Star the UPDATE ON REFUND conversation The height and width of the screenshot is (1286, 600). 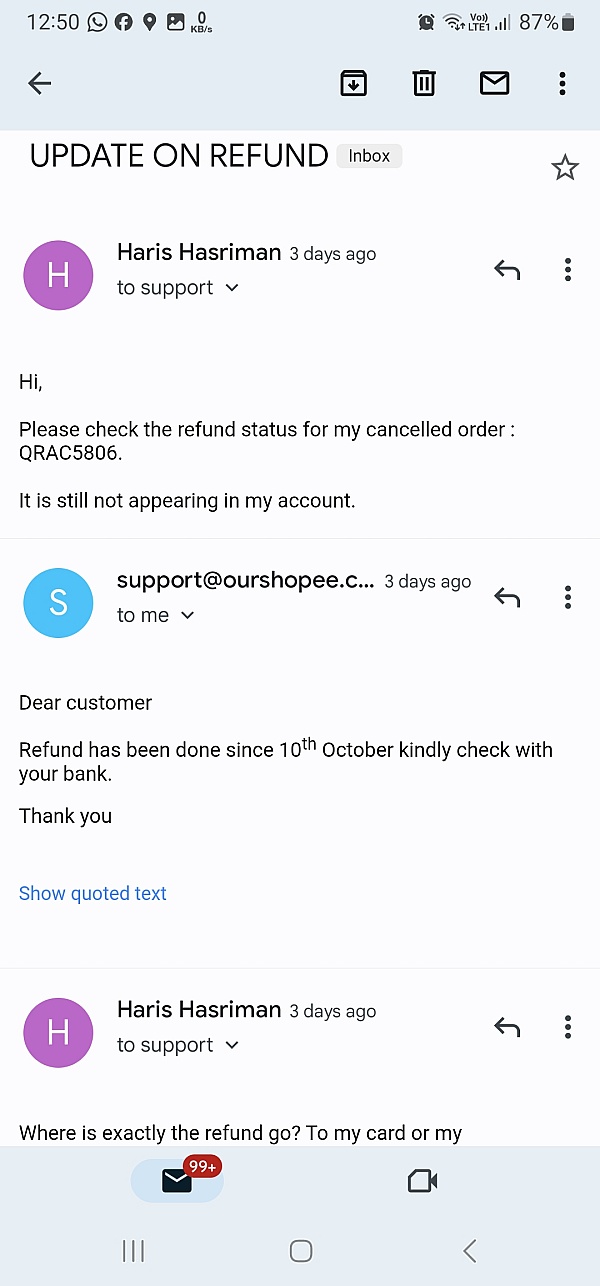pos(565,168)
